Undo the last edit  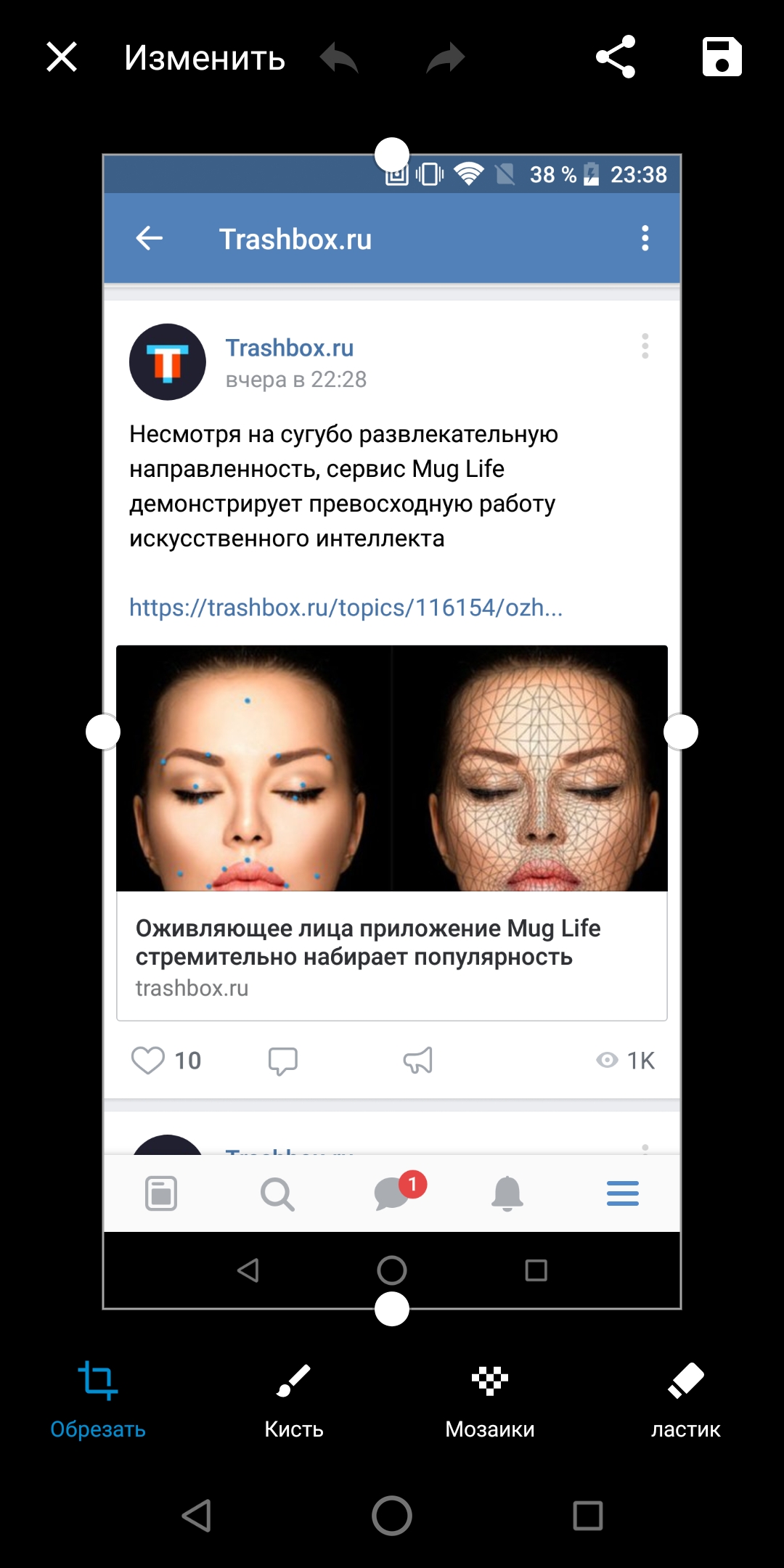click(x=340, y=57)
